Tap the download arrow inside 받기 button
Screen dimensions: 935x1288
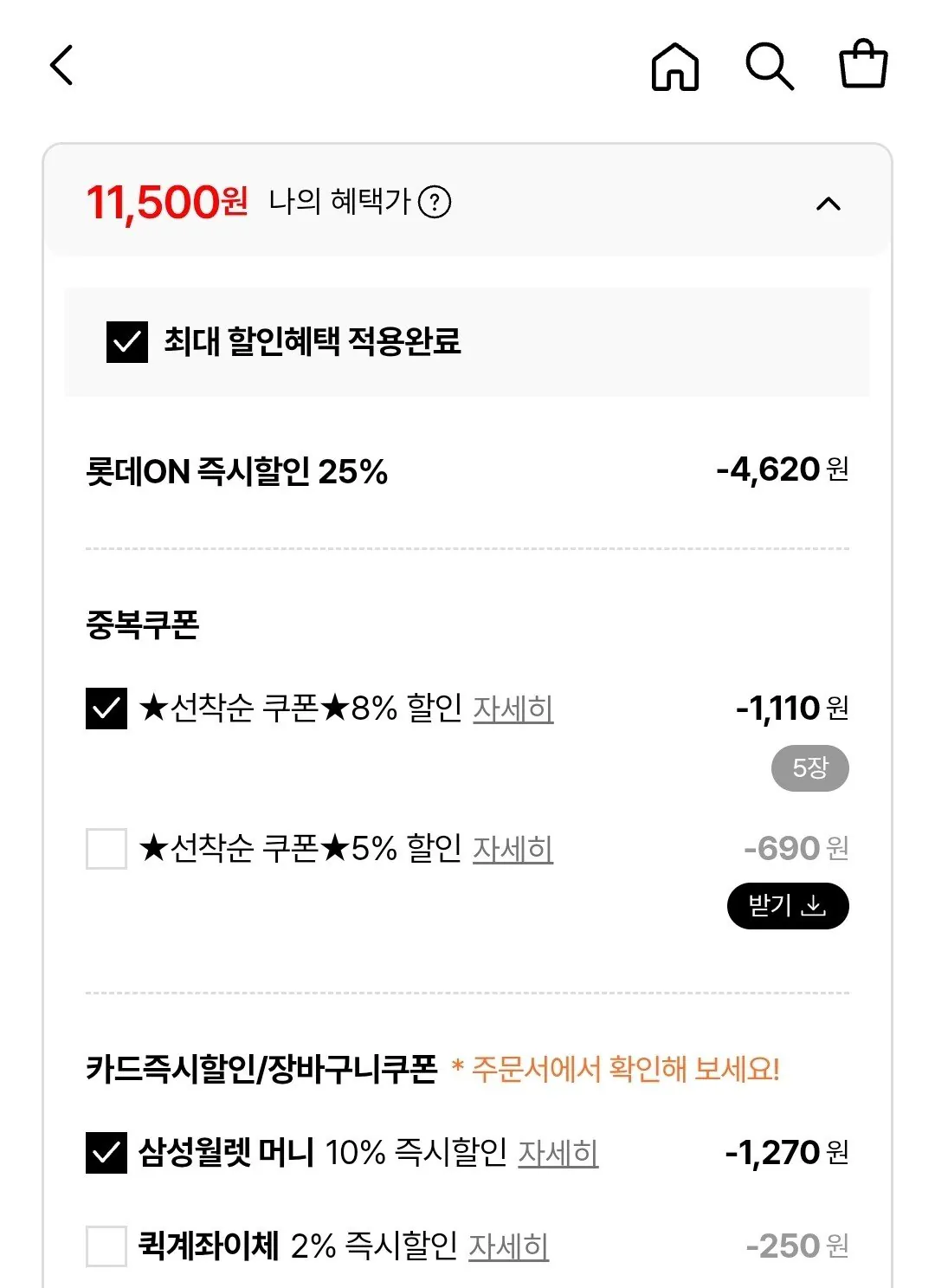pyautogui.click(x=812, y=906)
